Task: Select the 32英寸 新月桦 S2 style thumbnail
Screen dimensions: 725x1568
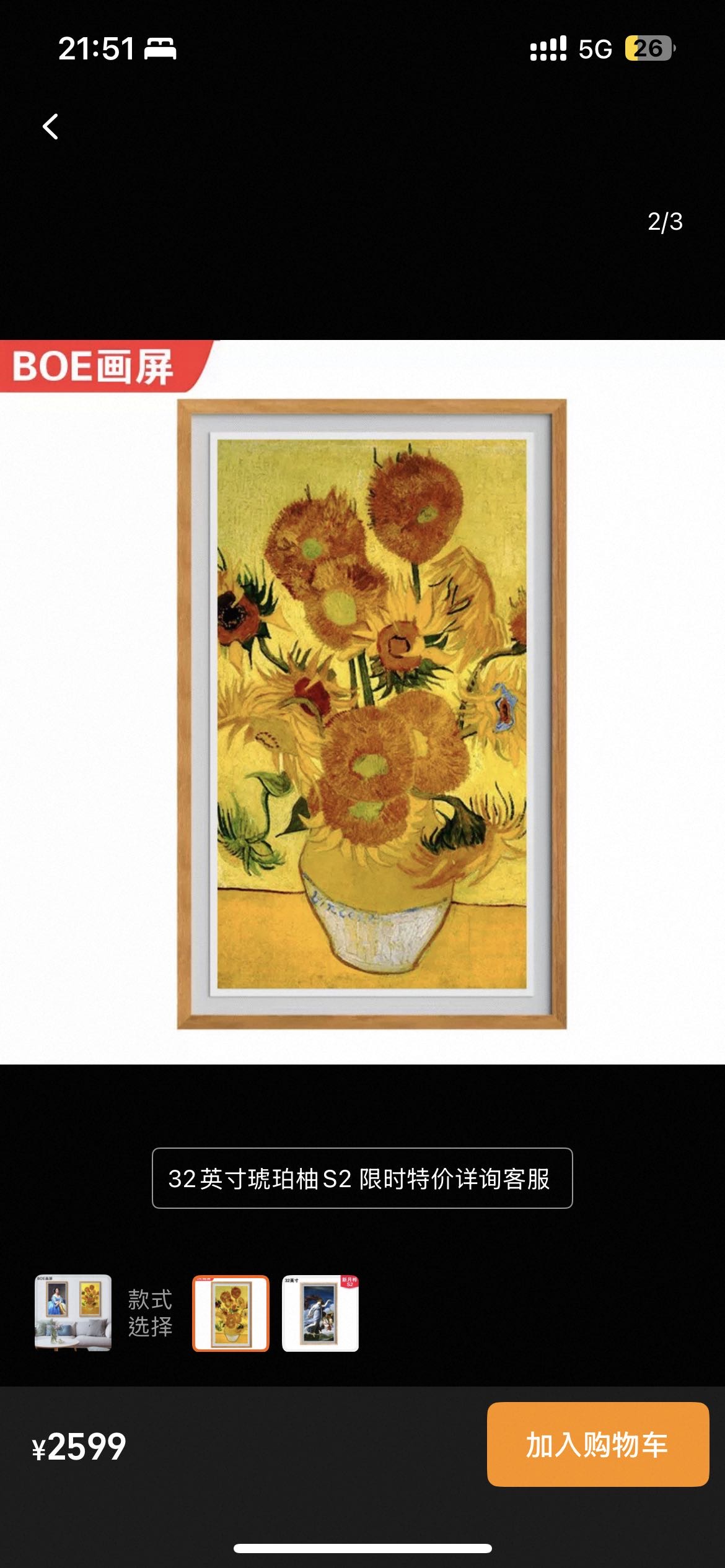Action: pos(320,1313)
